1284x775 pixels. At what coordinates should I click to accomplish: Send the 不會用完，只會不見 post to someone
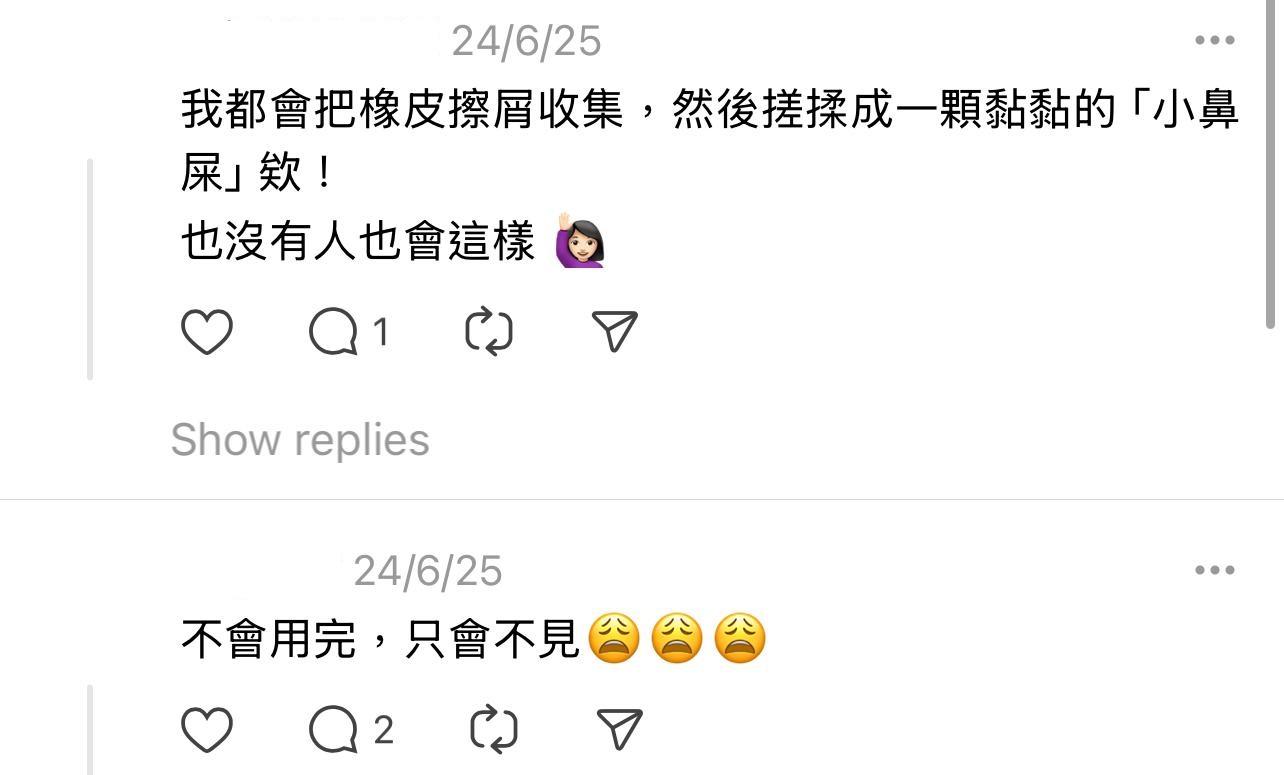tap(619, 730)
